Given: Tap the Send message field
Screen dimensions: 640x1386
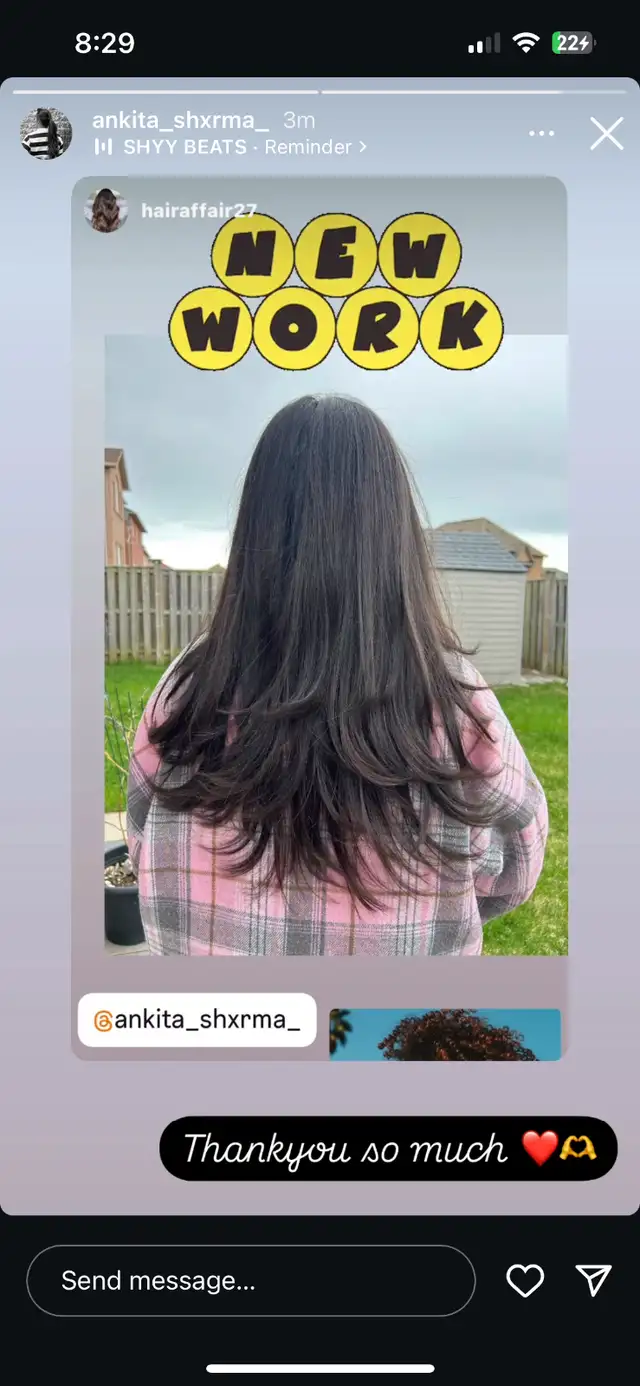Looking at the screenshot, I should coord(250,1280).
